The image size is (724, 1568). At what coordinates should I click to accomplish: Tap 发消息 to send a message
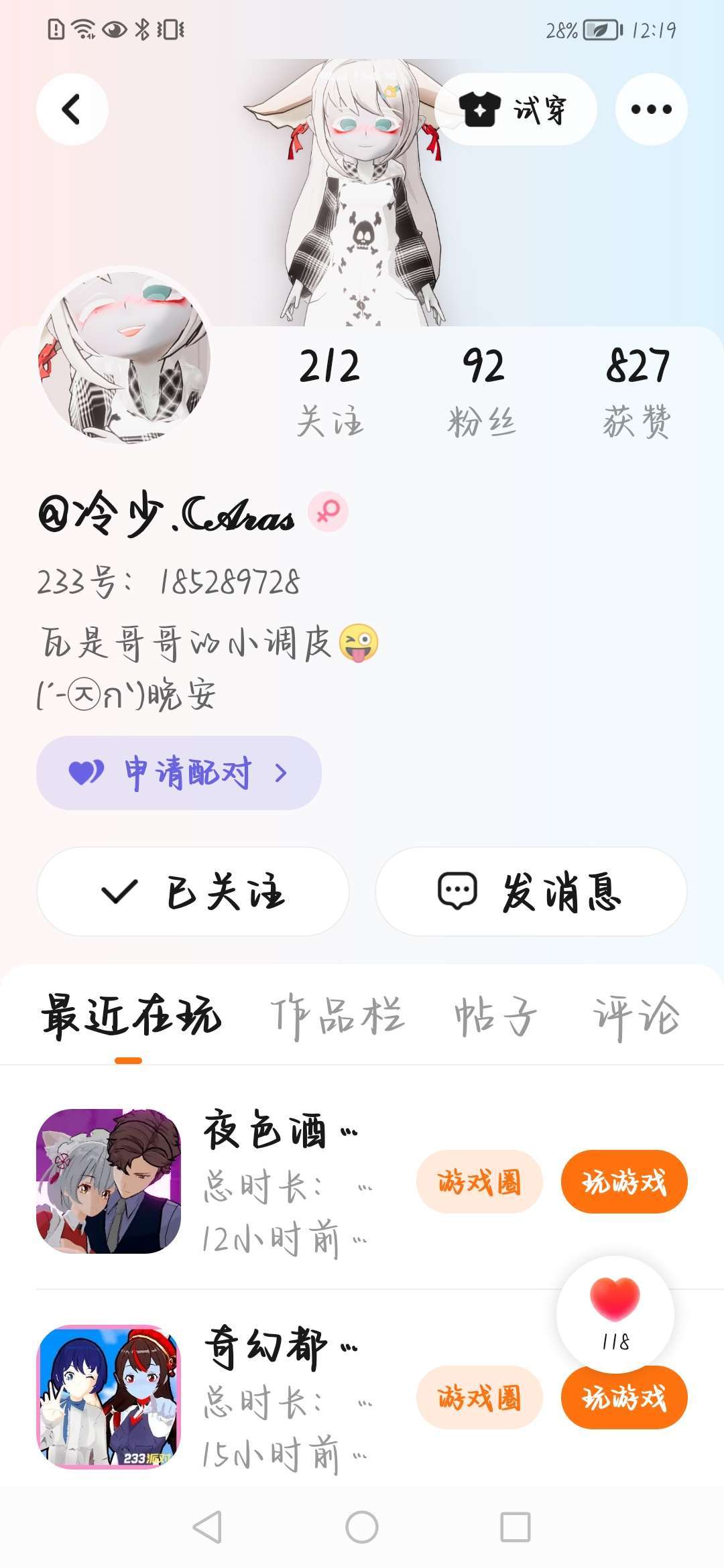531,892
